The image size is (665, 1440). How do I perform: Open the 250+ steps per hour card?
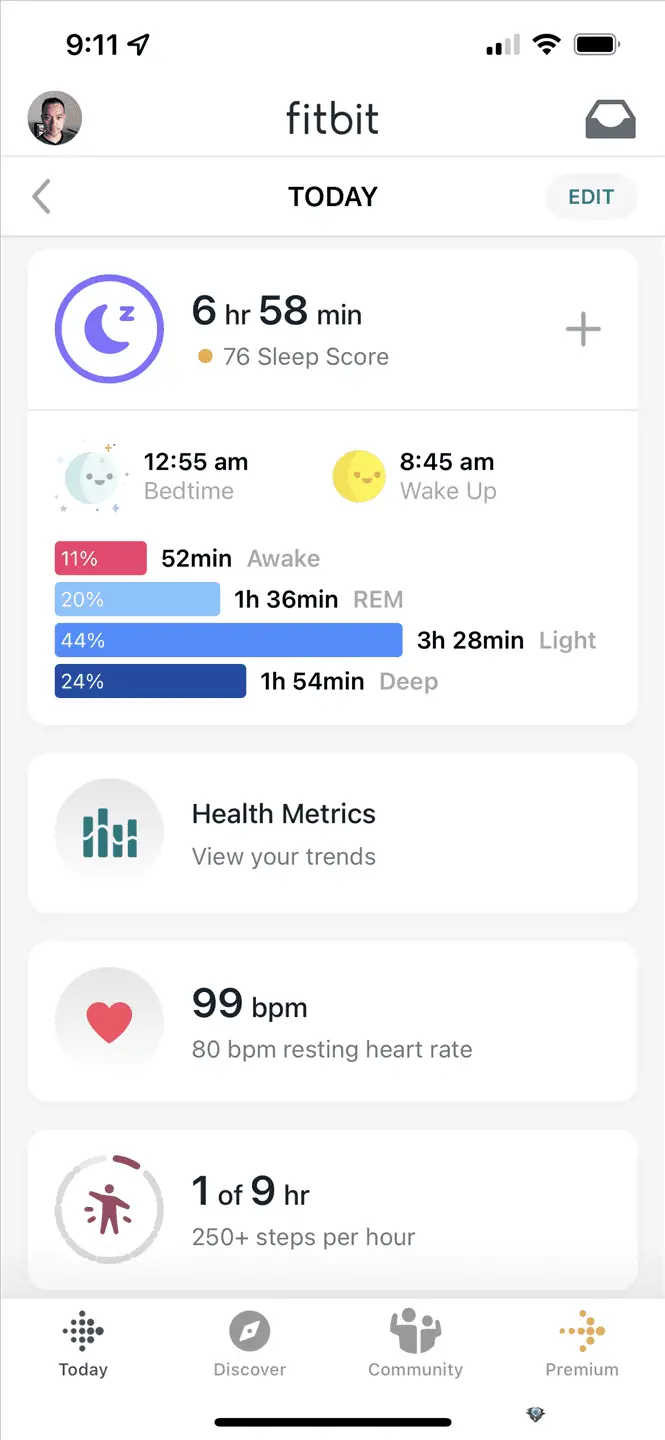[332, 1210]
